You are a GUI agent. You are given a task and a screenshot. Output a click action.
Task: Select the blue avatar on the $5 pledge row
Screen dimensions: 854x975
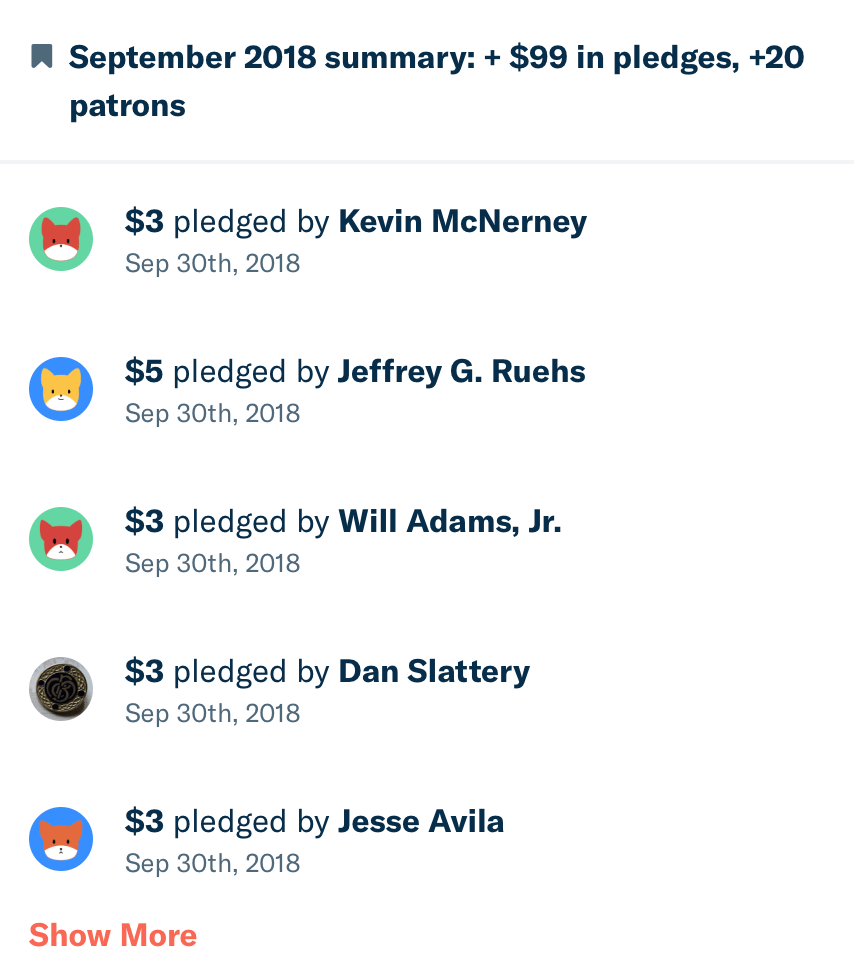coord(60,389)
